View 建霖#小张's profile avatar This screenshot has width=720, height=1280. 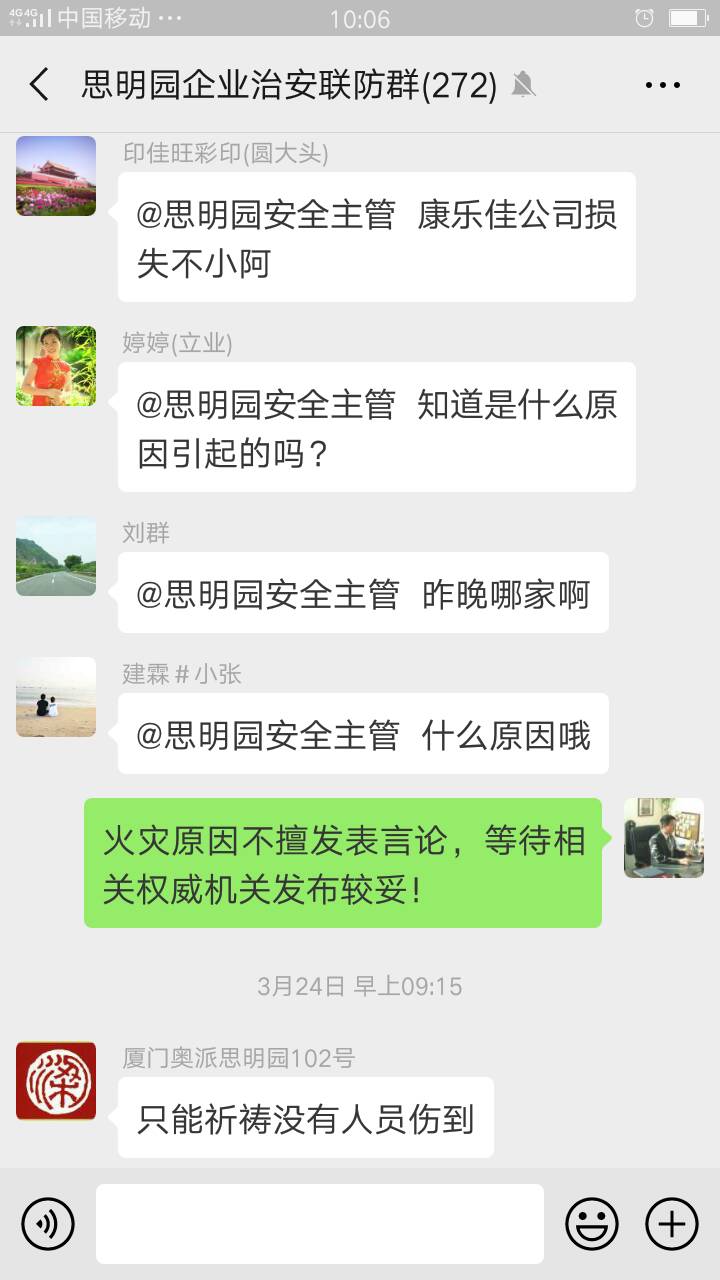click(56, 697)
